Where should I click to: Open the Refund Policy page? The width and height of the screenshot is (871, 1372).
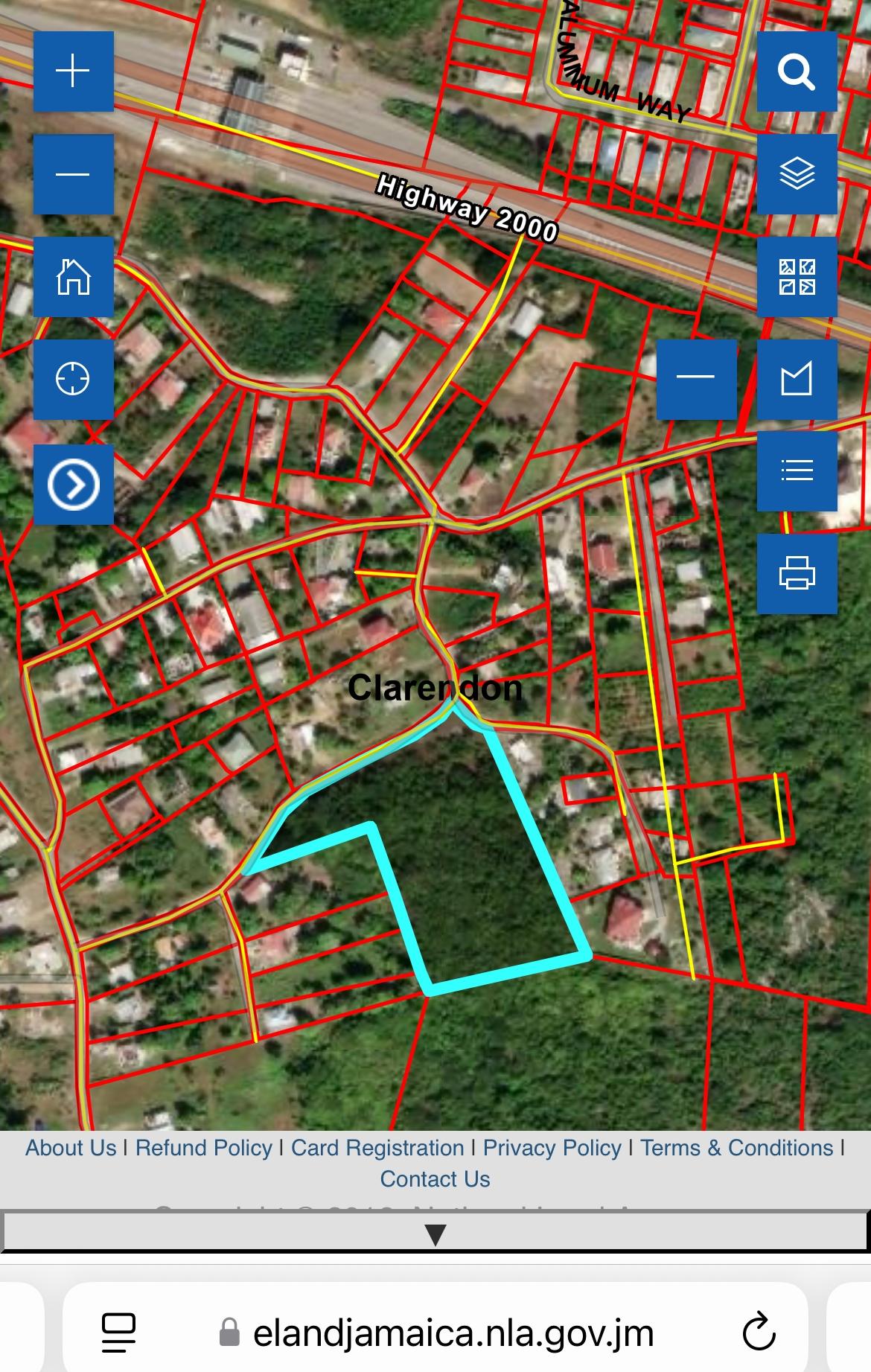202,1149
